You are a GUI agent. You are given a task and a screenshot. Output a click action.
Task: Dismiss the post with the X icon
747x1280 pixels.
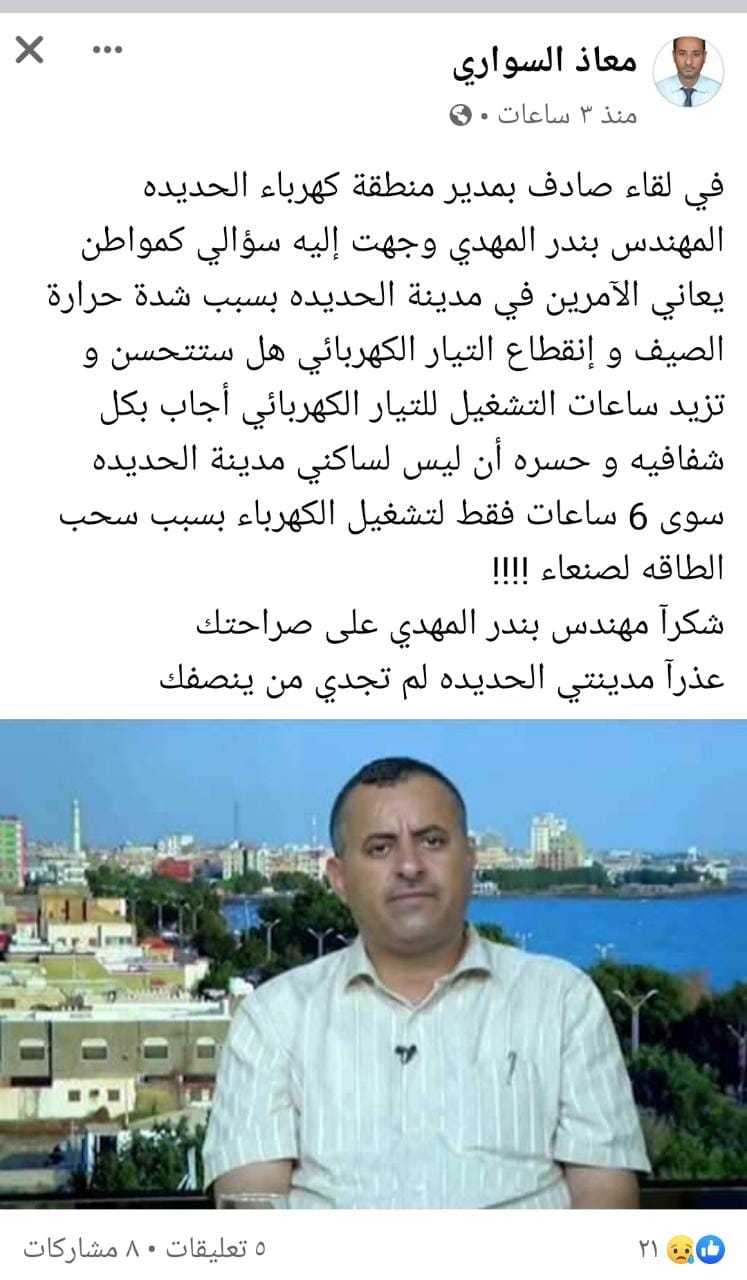click(29, 49)
